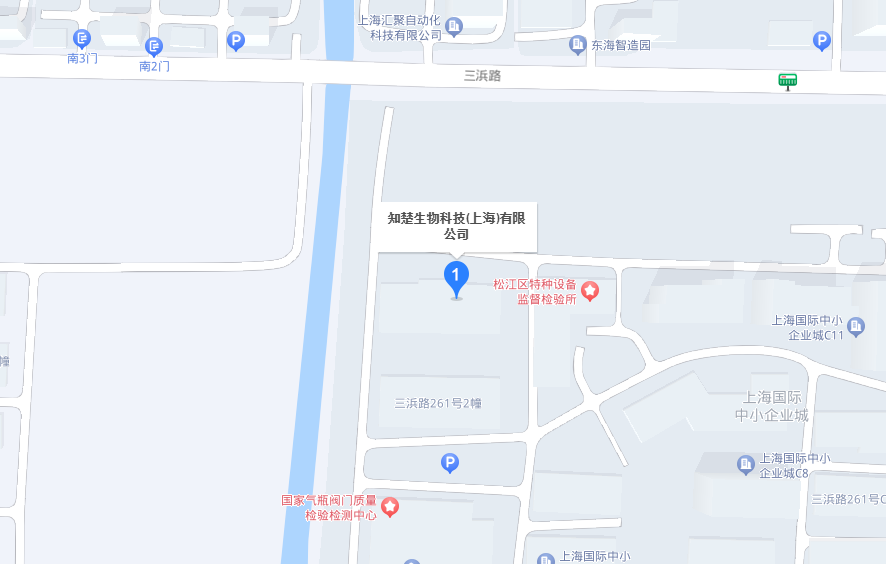Tap the parking icon right of 东海智造园
The height and width of the screenshot is (564, 886).
(821, 41)
